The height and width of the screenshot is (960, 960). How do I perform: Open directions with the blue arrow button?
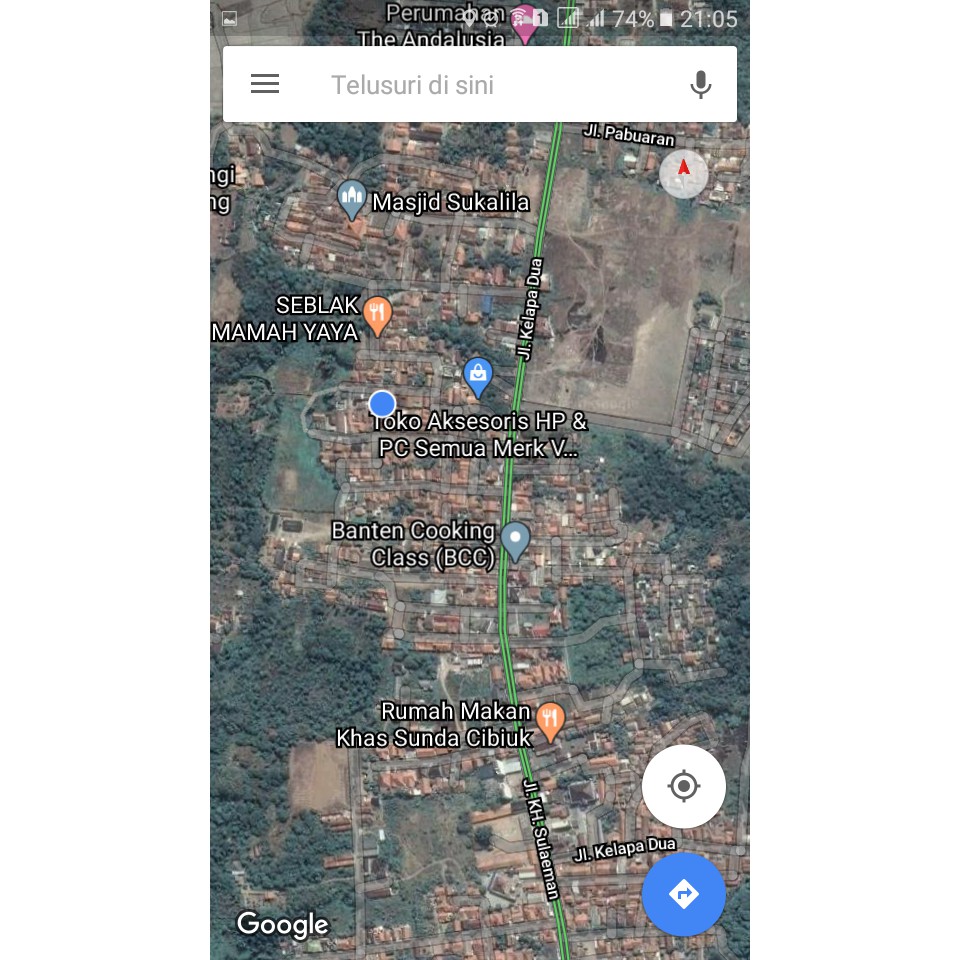tap(684, 893)
